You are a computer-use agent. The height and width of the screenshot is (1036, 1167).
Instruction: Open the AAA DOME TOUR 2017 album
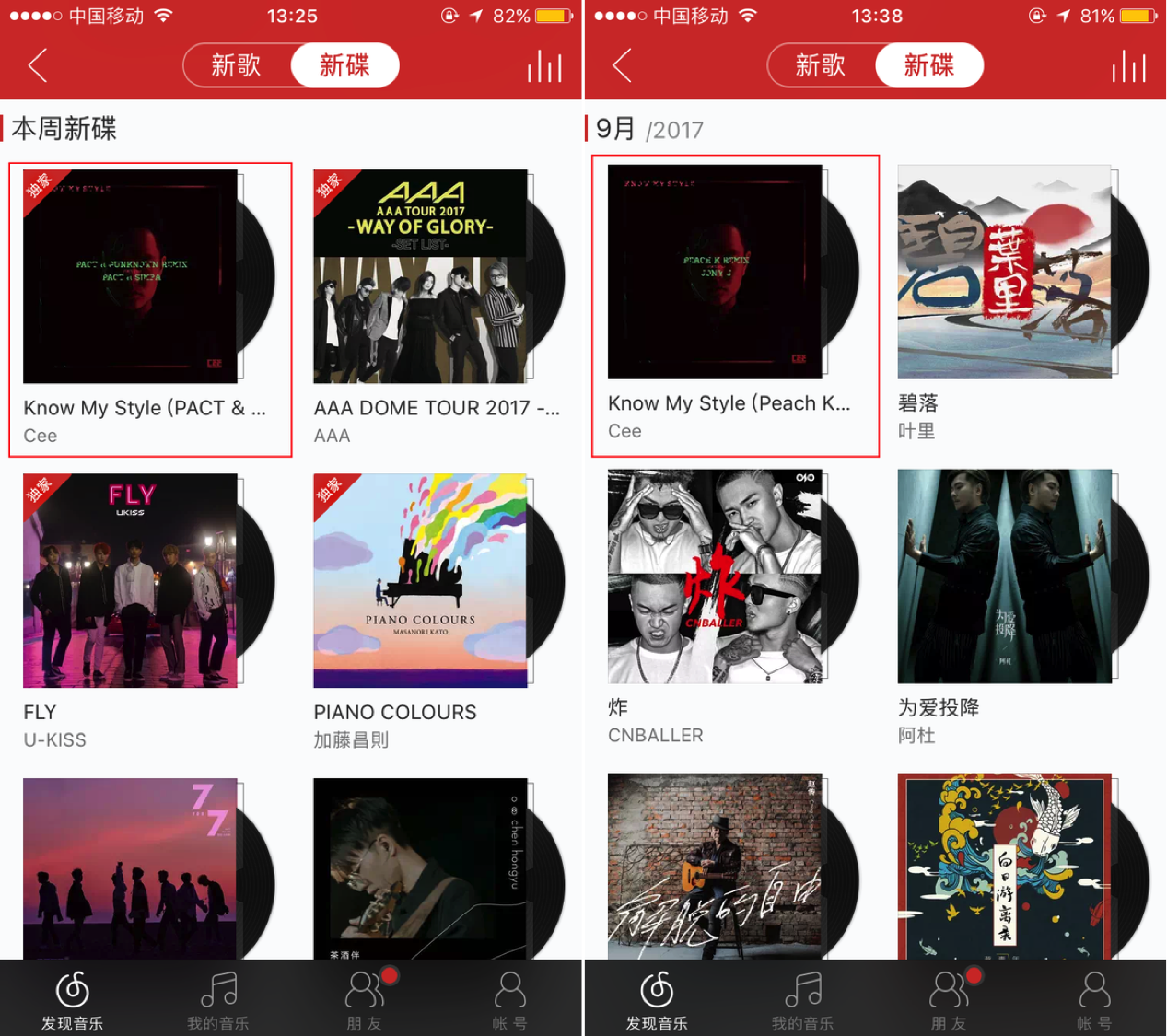[x=420, y=276]
